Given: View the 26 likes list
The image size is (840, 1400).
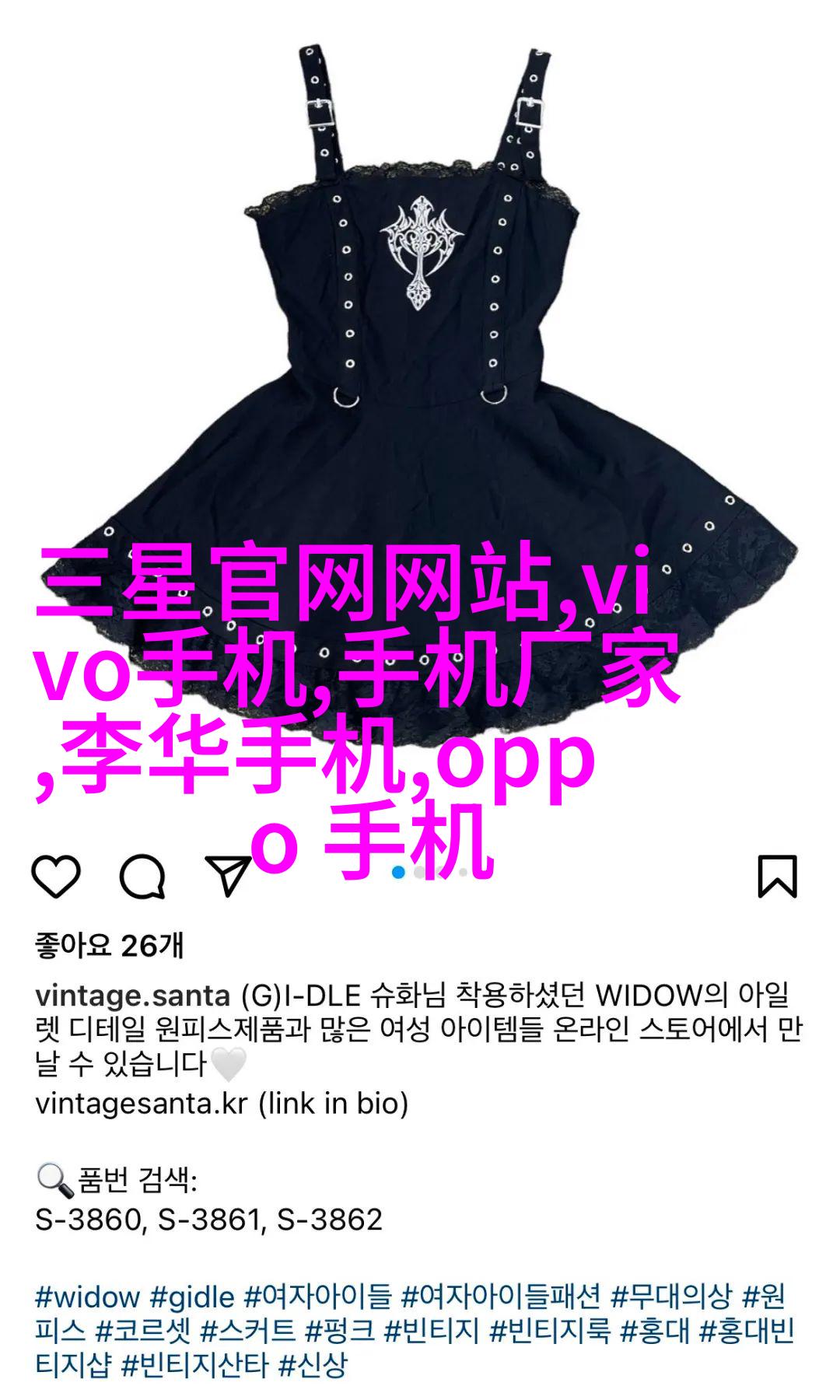Looking at the screenshot, I should pos(110,946).
